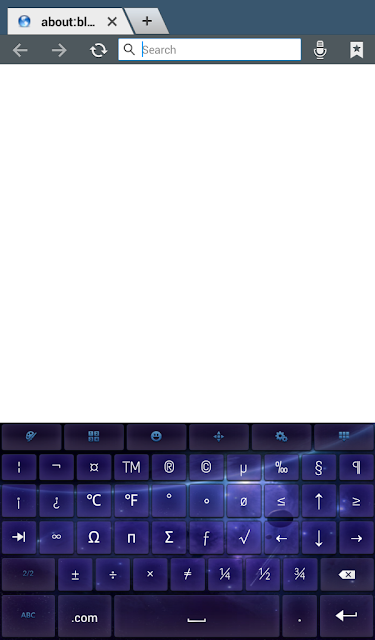The width and height of the screenshot is (375, 640).
Task: Type the degrees Celsius symbol
Action: click(x=94, y=500)
